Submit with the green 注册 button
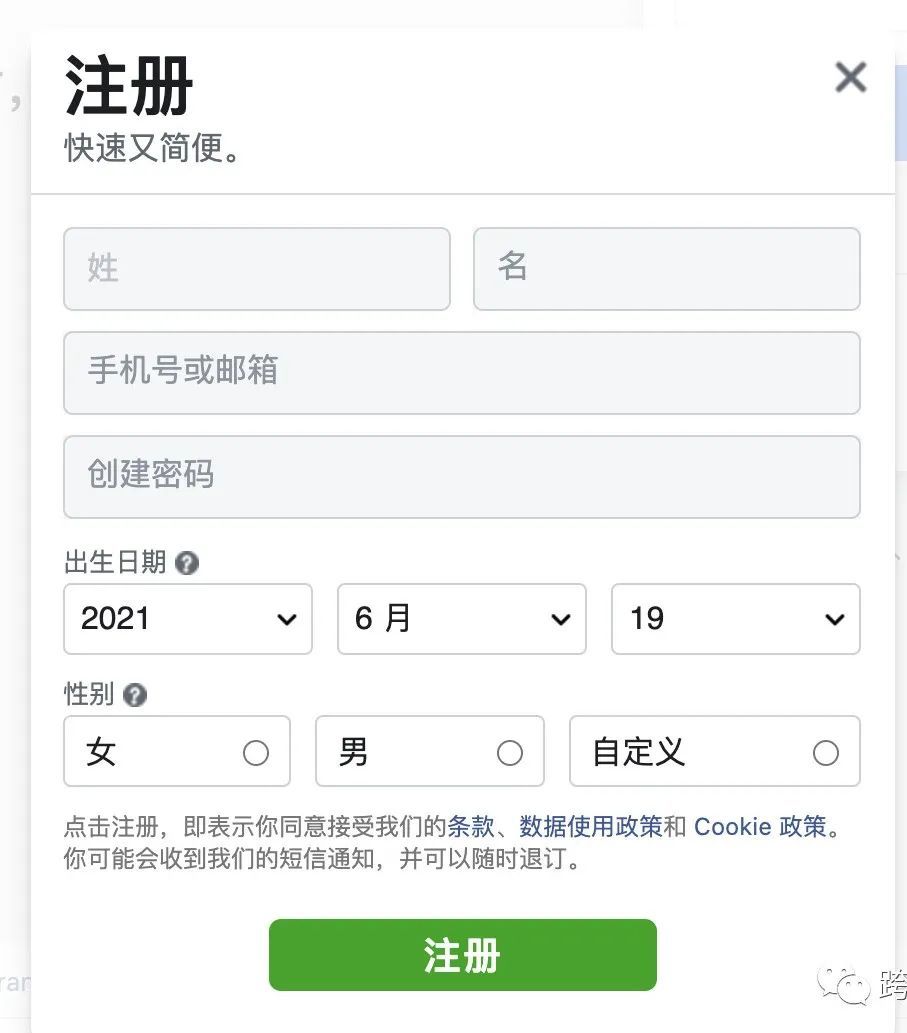 click(462, 955)
